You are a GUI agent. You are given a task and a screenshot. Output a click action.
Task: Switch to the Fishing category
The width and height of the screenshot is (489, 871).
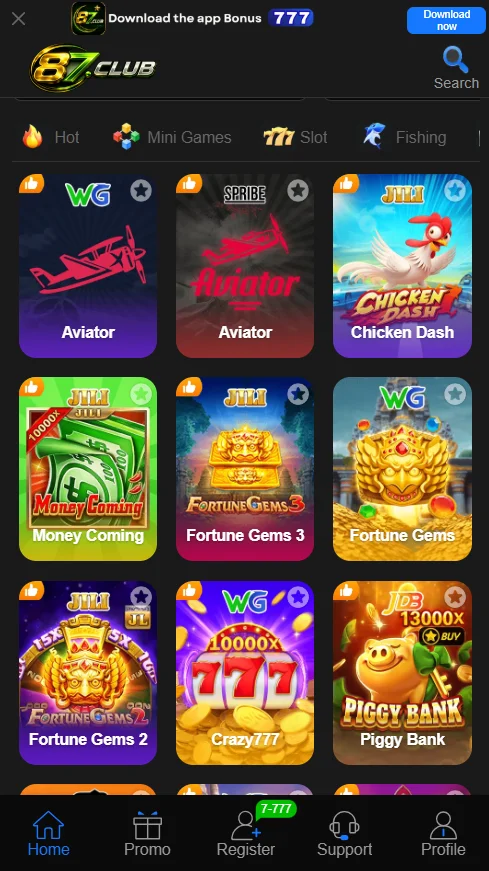point(405,137)
